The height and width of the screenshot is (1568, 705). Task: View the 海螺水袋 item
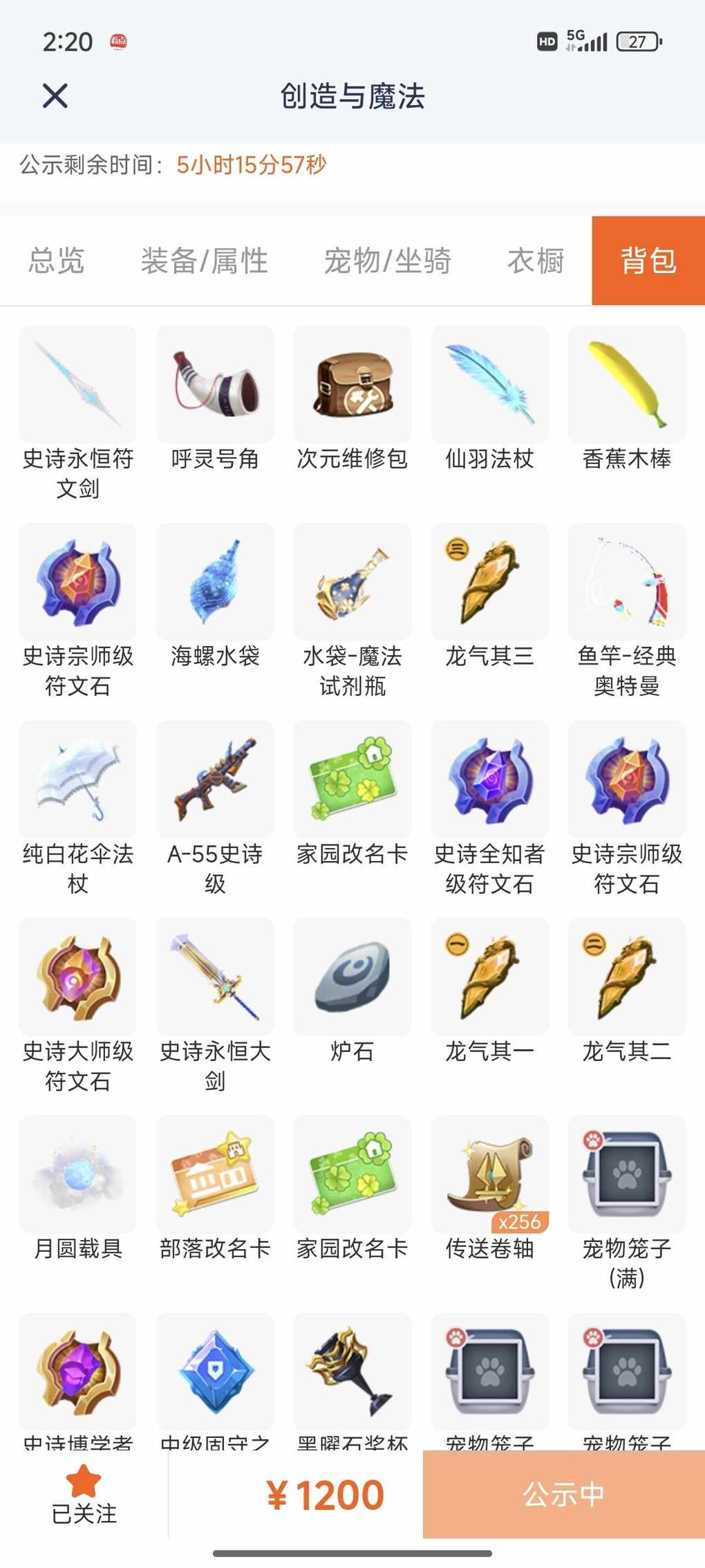pyautogui.click(x=215, y=582)
